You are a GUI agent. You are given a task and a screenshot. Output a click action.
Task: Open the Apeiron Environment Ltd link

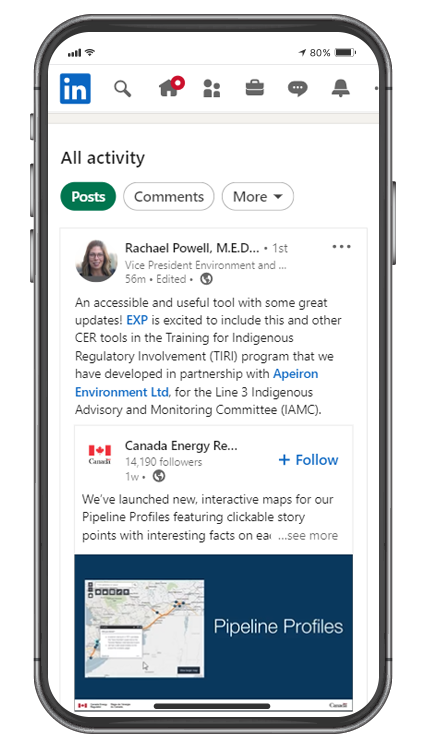pos(197,383)
